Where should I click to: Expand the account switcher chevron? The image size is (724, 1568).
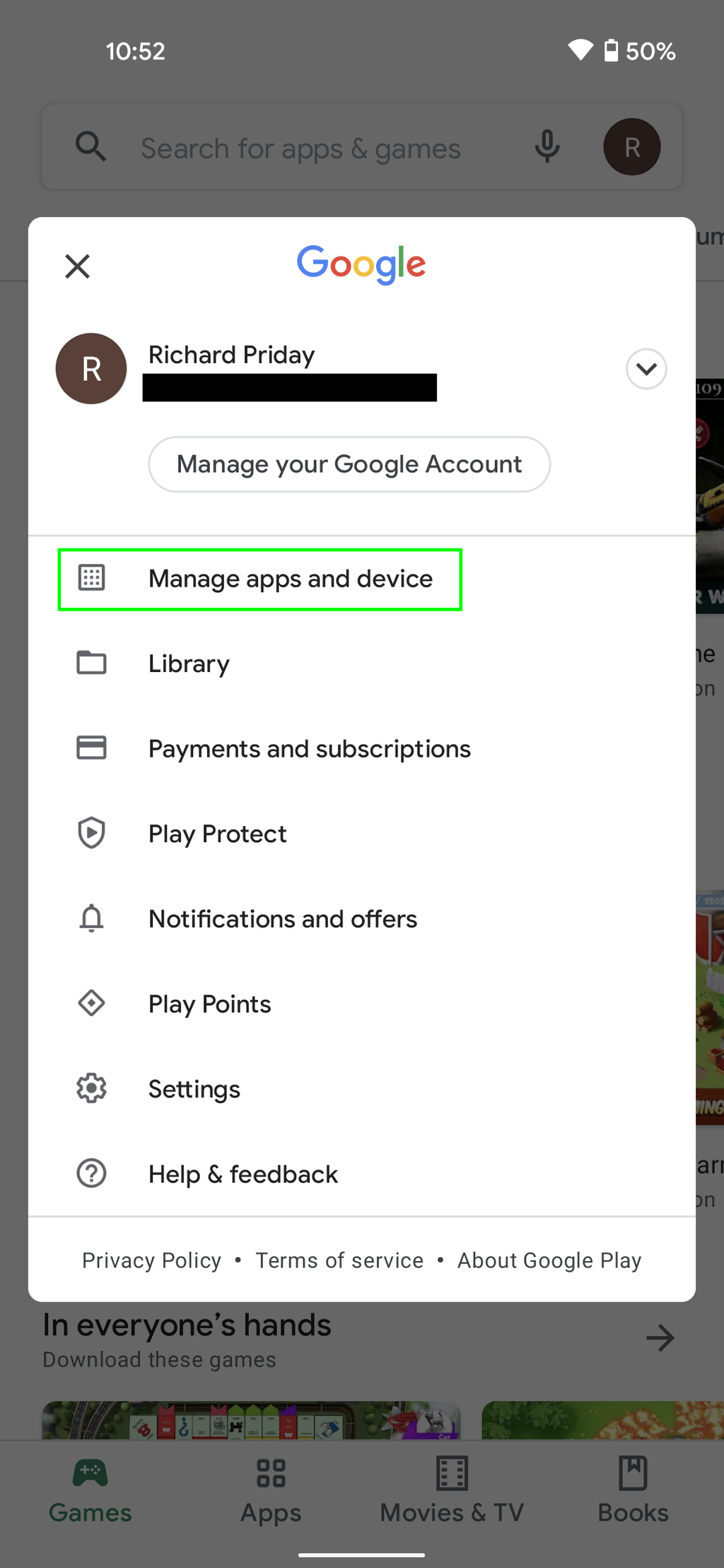tap(646, 369)
